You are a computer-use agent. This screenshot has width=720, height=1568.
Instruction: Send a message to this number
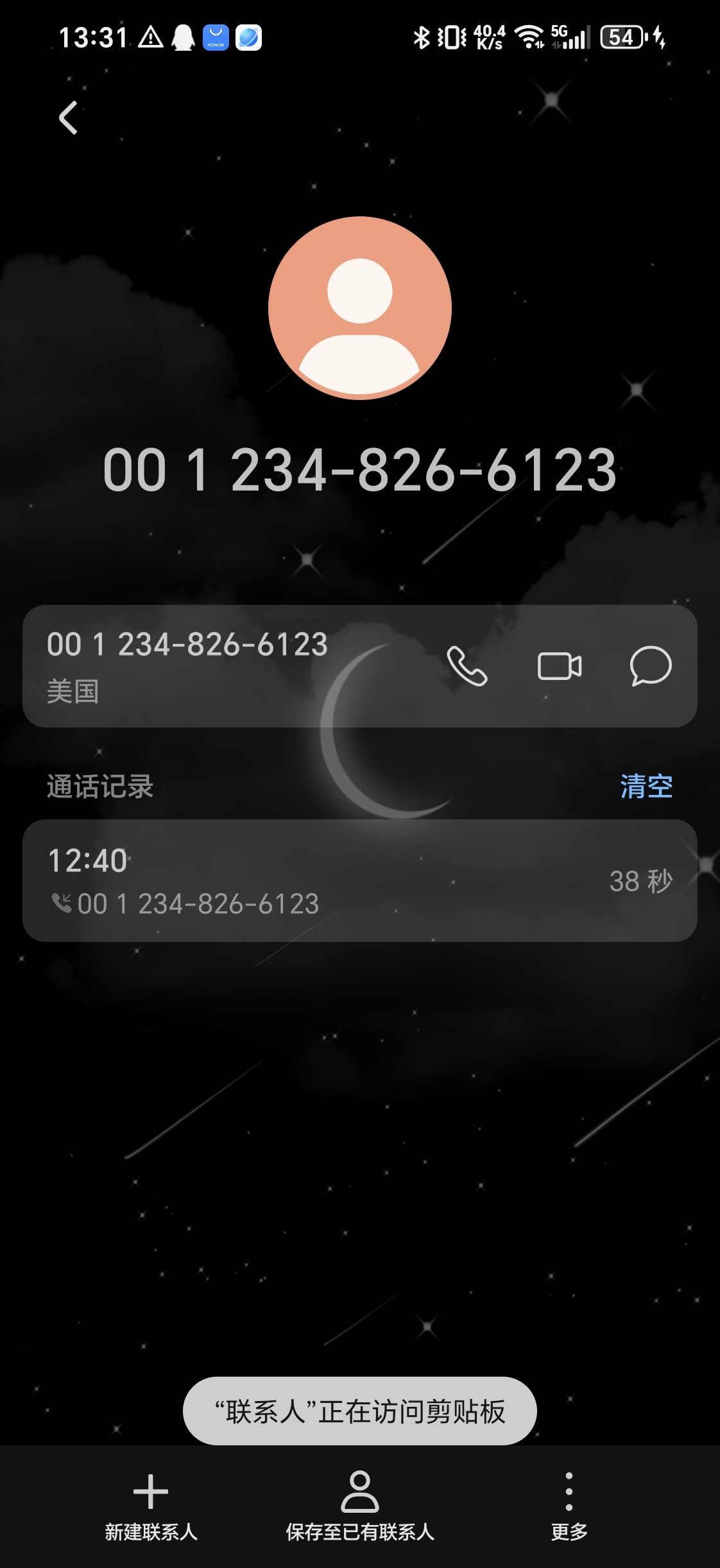pos(650,666)
